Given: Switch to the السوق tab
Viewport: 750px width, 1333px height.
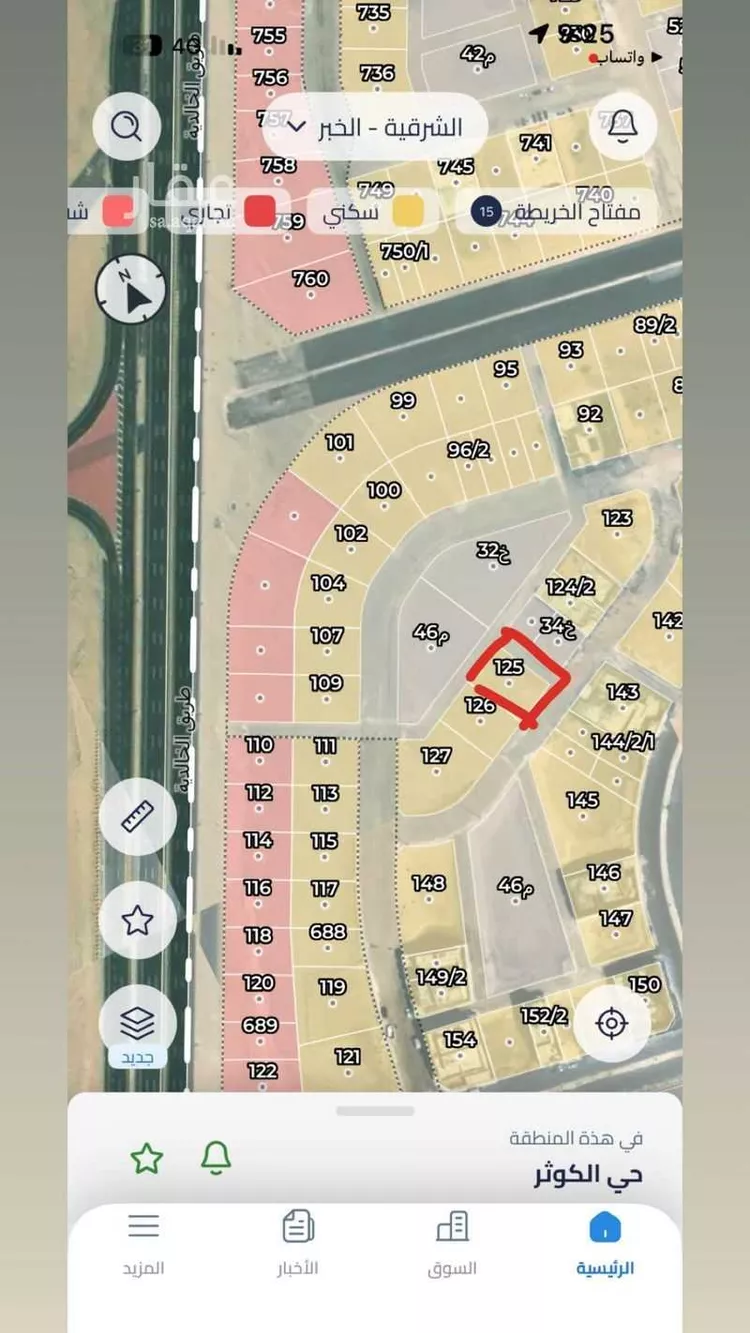Looking at the screenshot, I should [x=452, y=1243].
